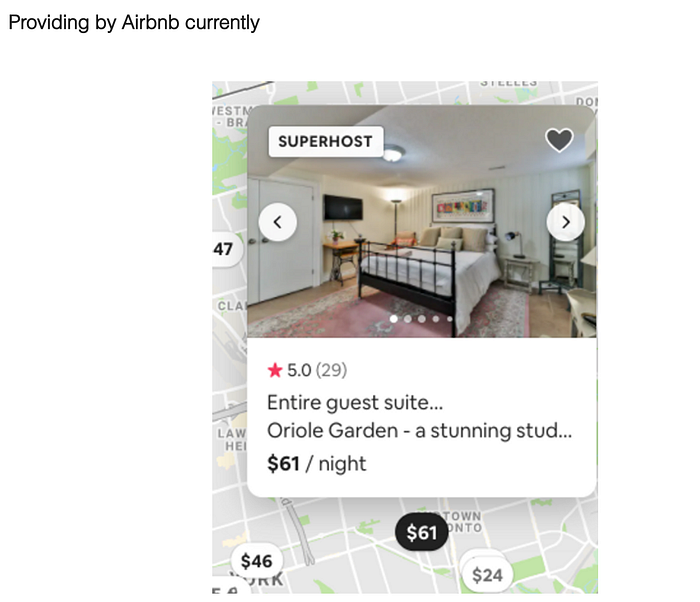Screen dimensions: 700x602
Task: Open the Oriole Garden listing card
Action: pos(421,301)
